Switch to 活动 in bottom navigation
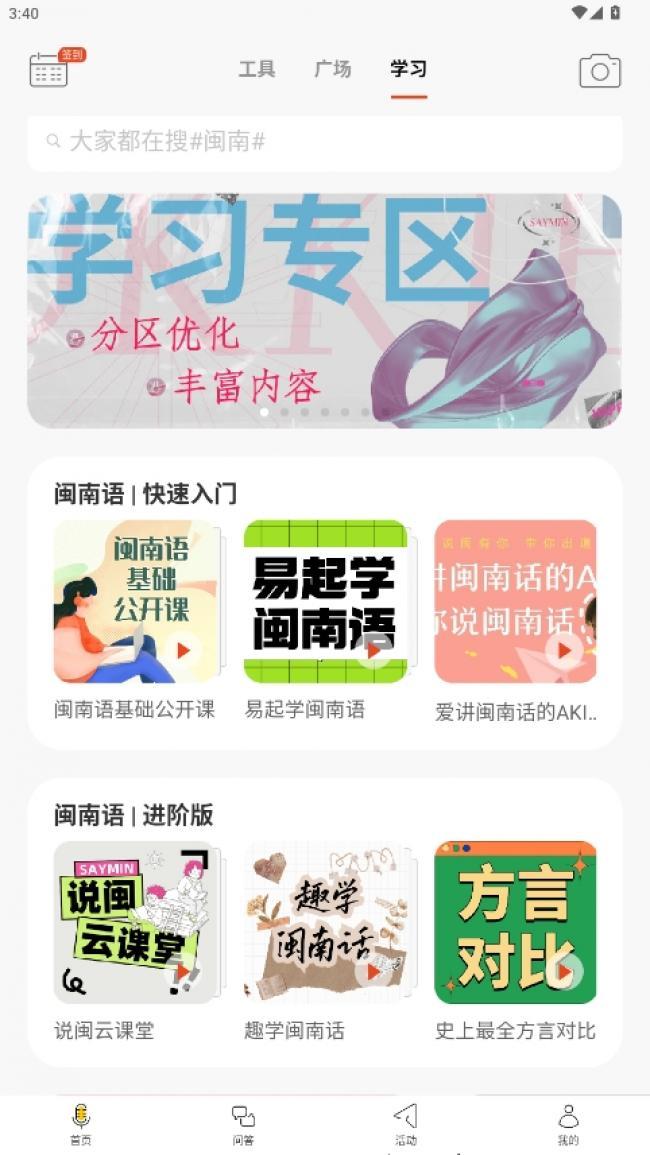 tap(405, 1124)
